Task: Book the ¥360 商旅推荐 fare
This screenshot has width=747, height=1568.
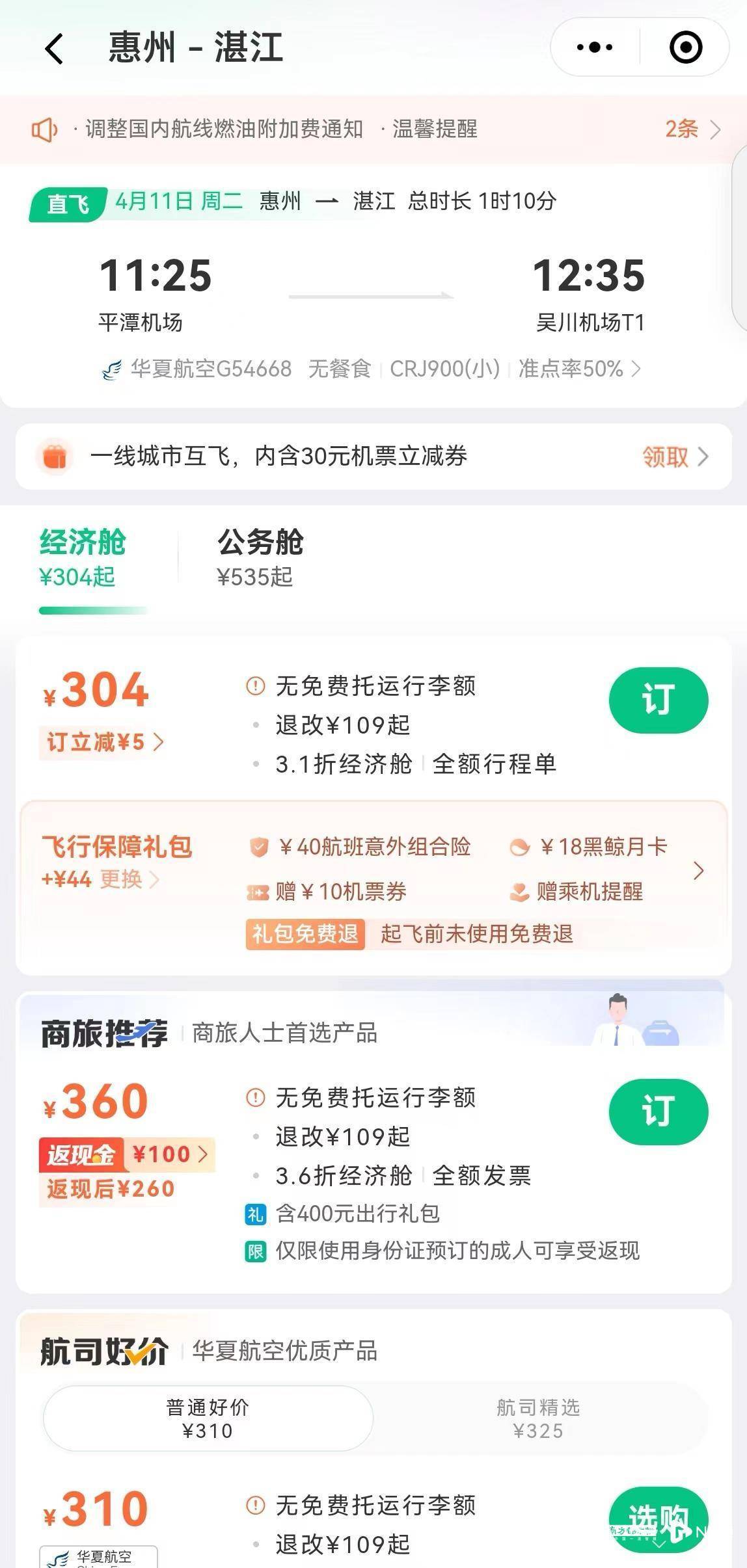Action: coord(658,1111)
